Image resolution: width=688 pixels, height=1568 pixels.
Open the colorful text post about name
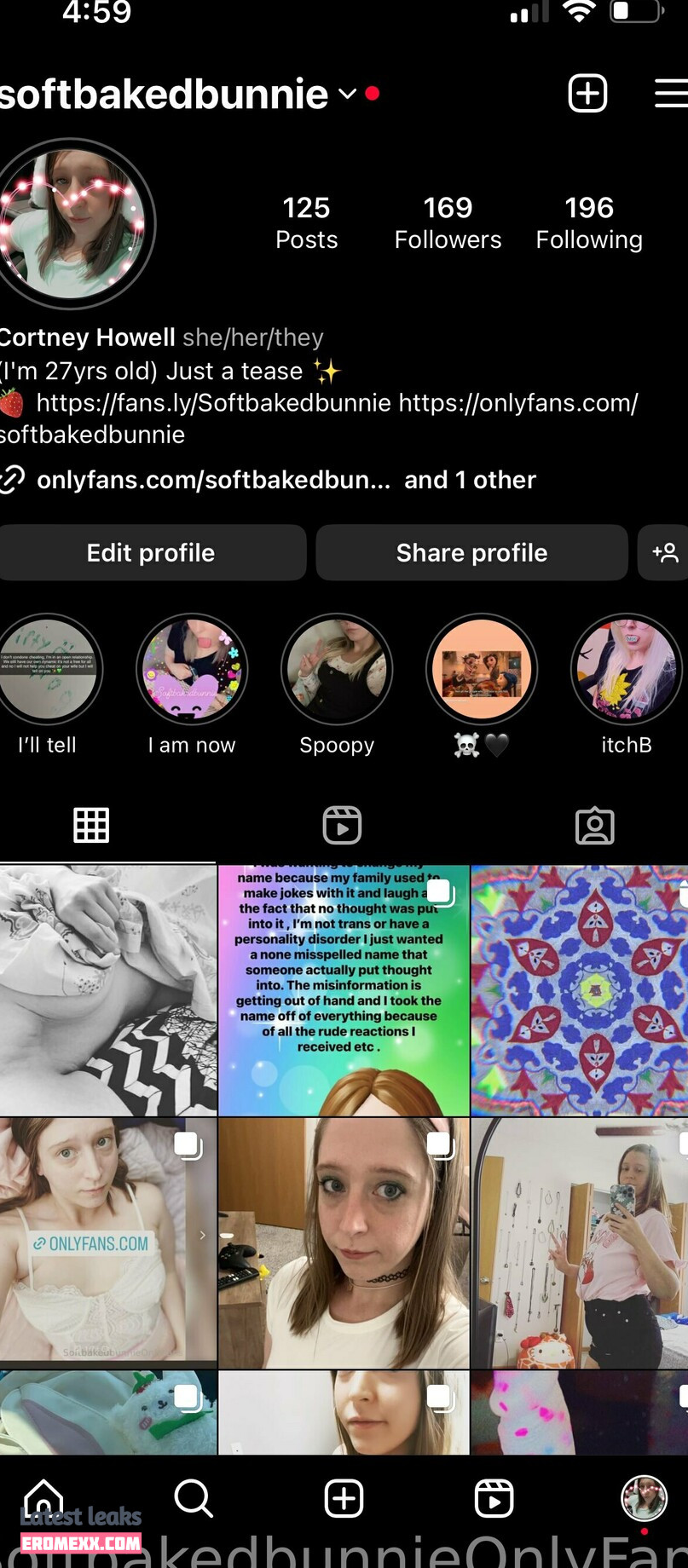[x=344, y=990]
